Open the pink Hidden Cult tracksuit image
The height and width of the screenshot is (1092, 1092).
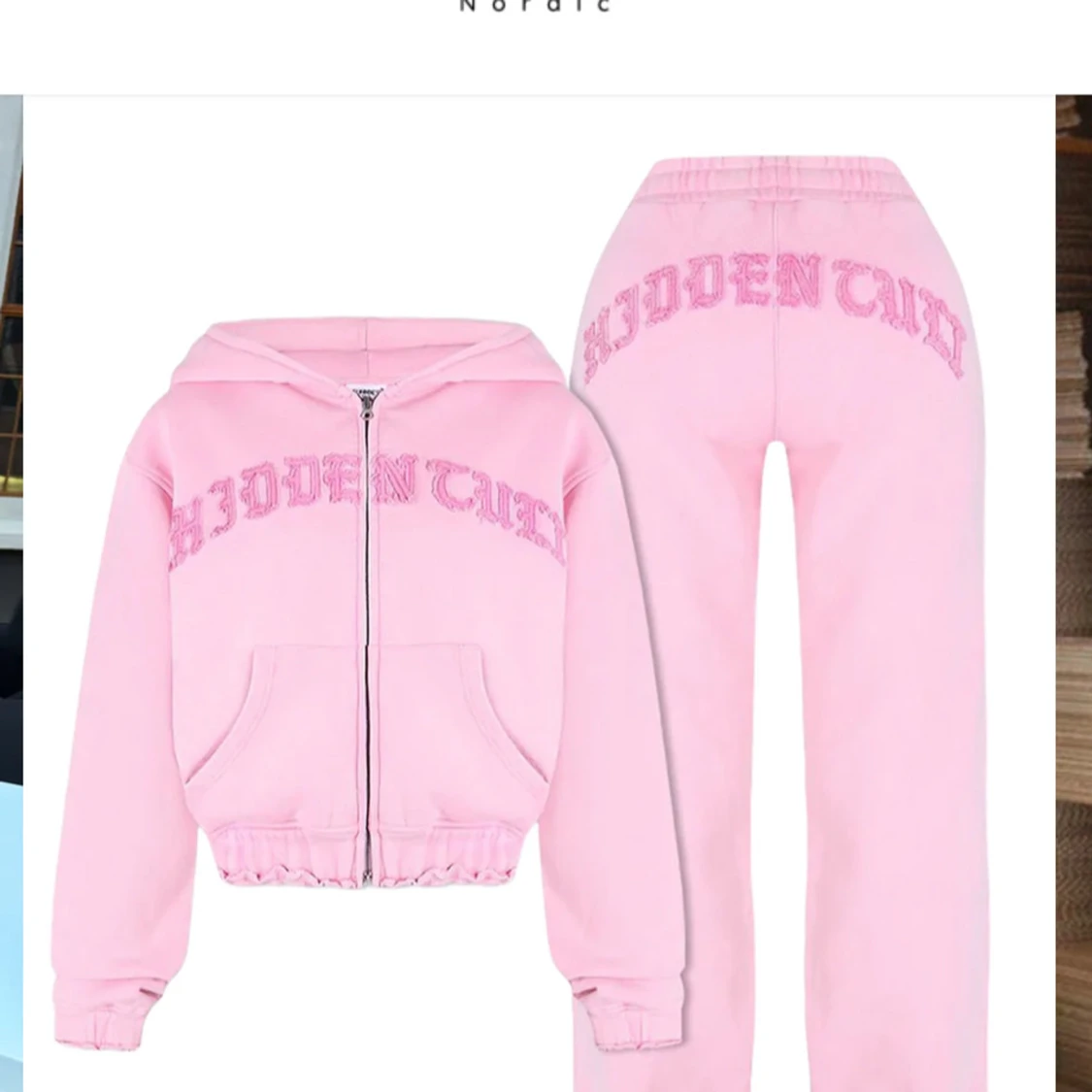540,592
